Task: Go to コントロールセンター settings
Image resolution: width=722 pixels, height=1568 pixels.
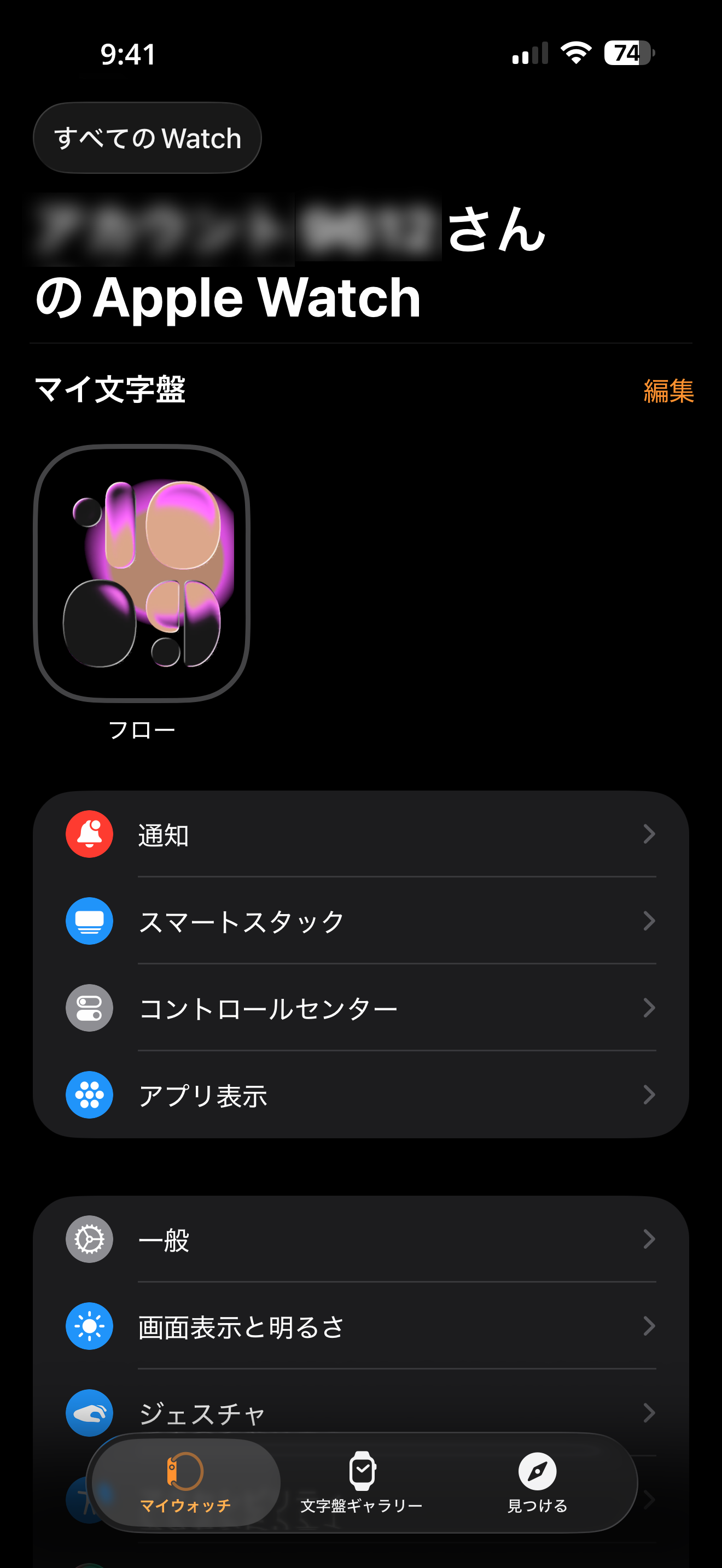Action: 360,1008
